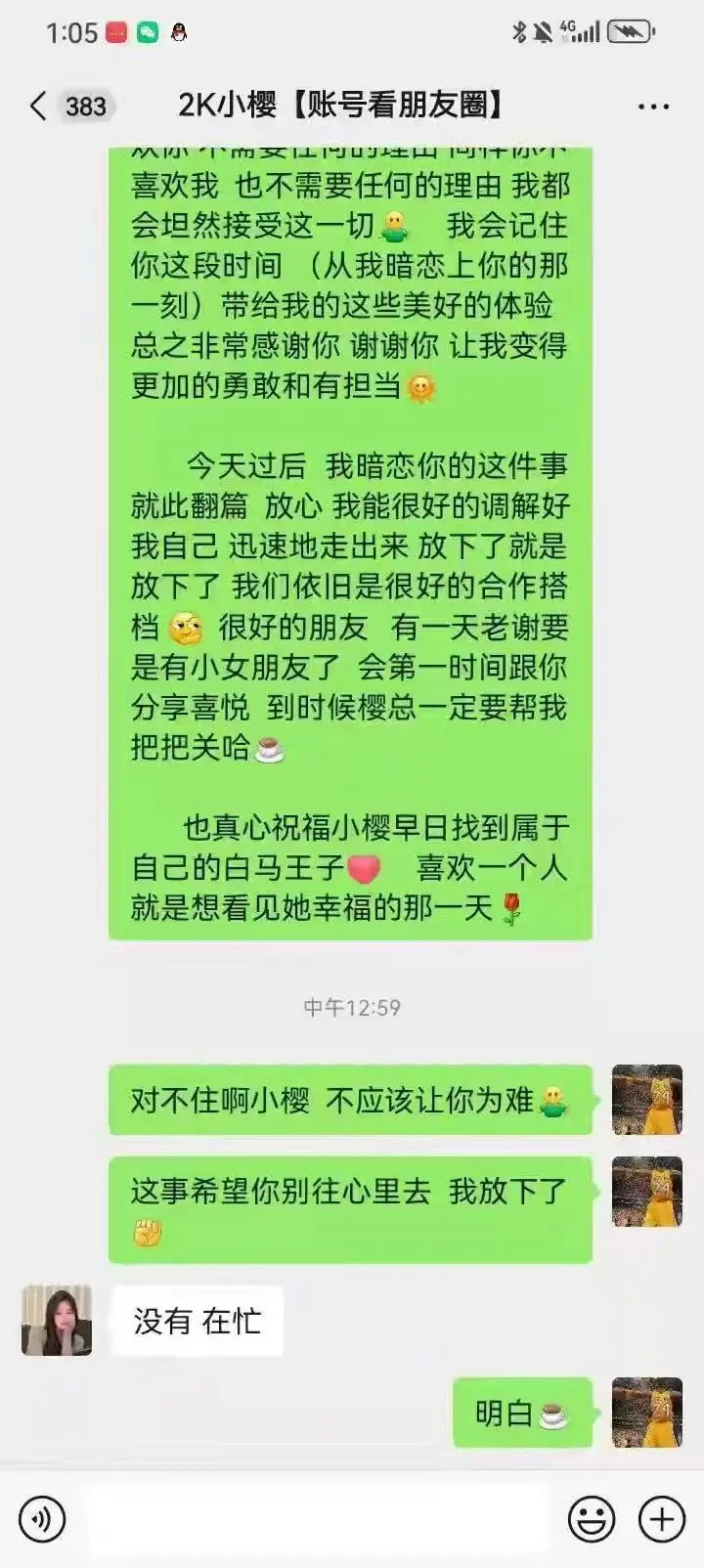
Task: Tap avatar beside 对不住啊小樱 message
Action: pyautogui.click(x=646, y=1100)
